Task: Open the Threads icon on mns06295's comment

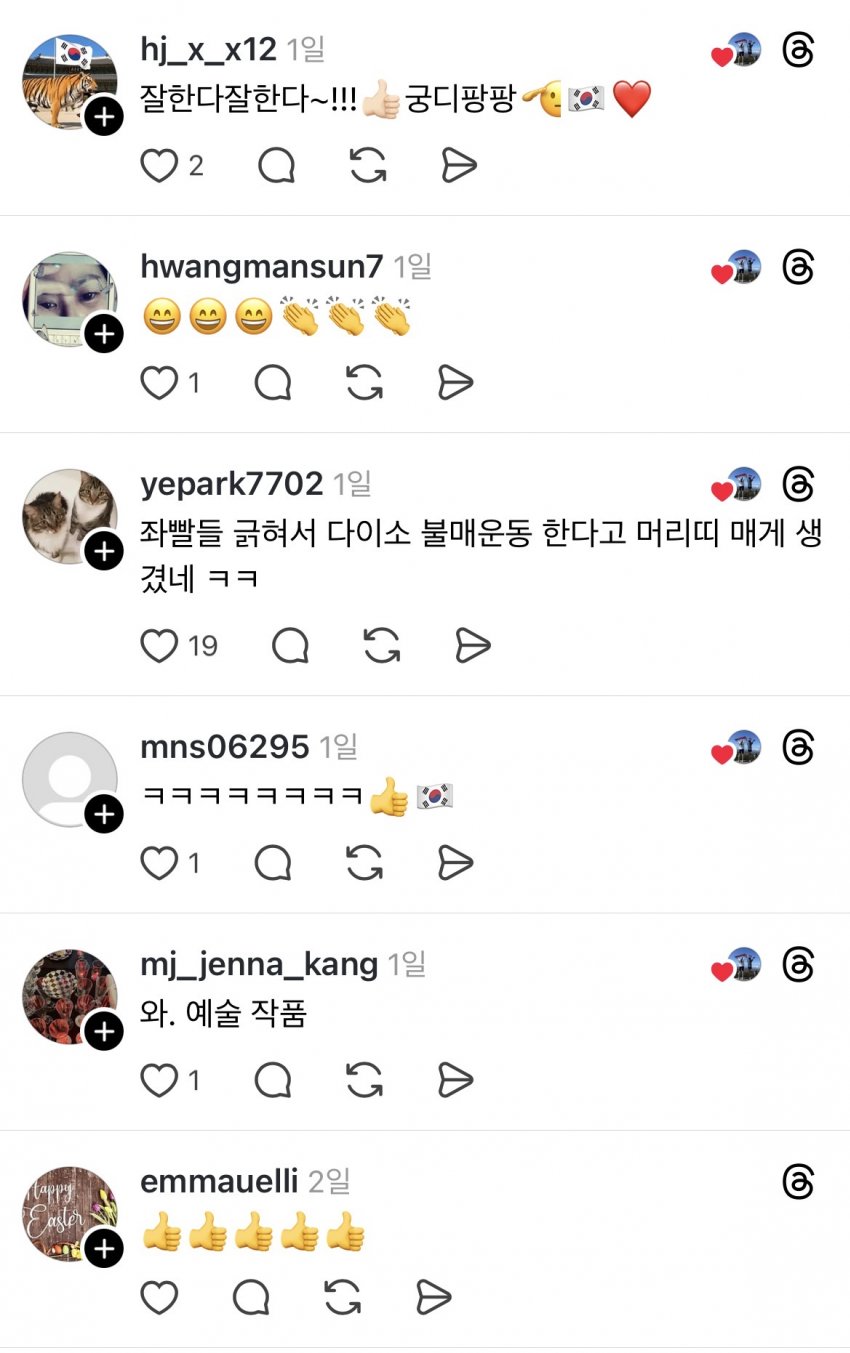Action: (798, 748)
